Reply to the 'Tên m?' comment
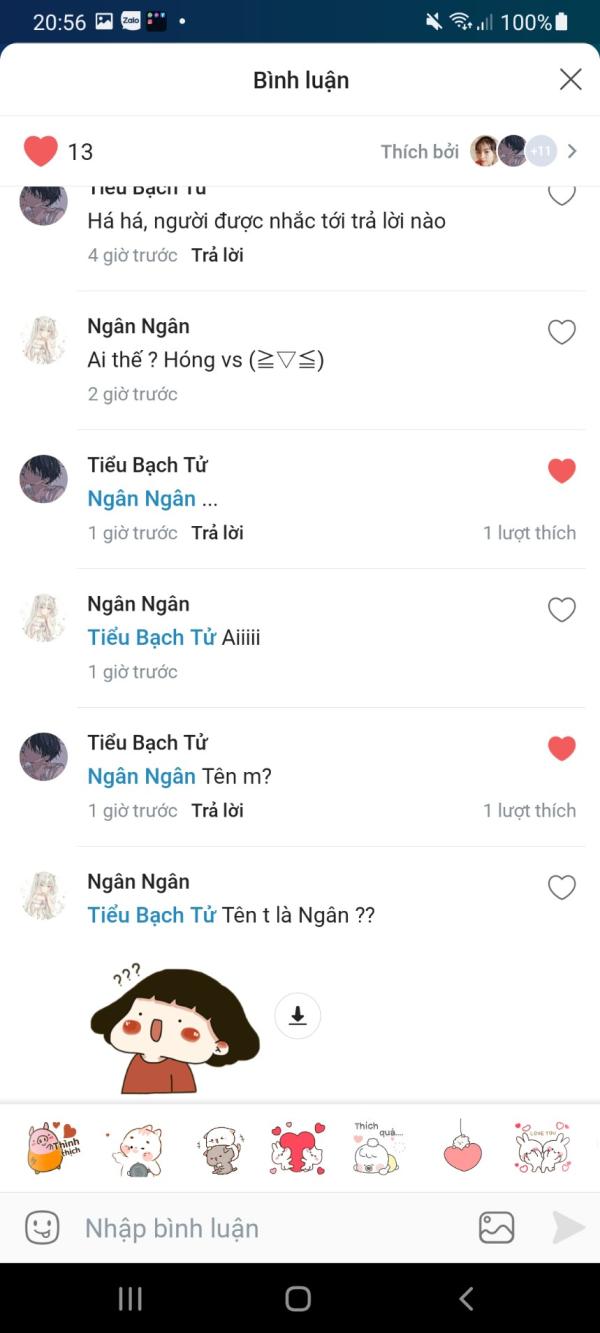The width and height of the screenshot is (600, 1333). [217, 810]
